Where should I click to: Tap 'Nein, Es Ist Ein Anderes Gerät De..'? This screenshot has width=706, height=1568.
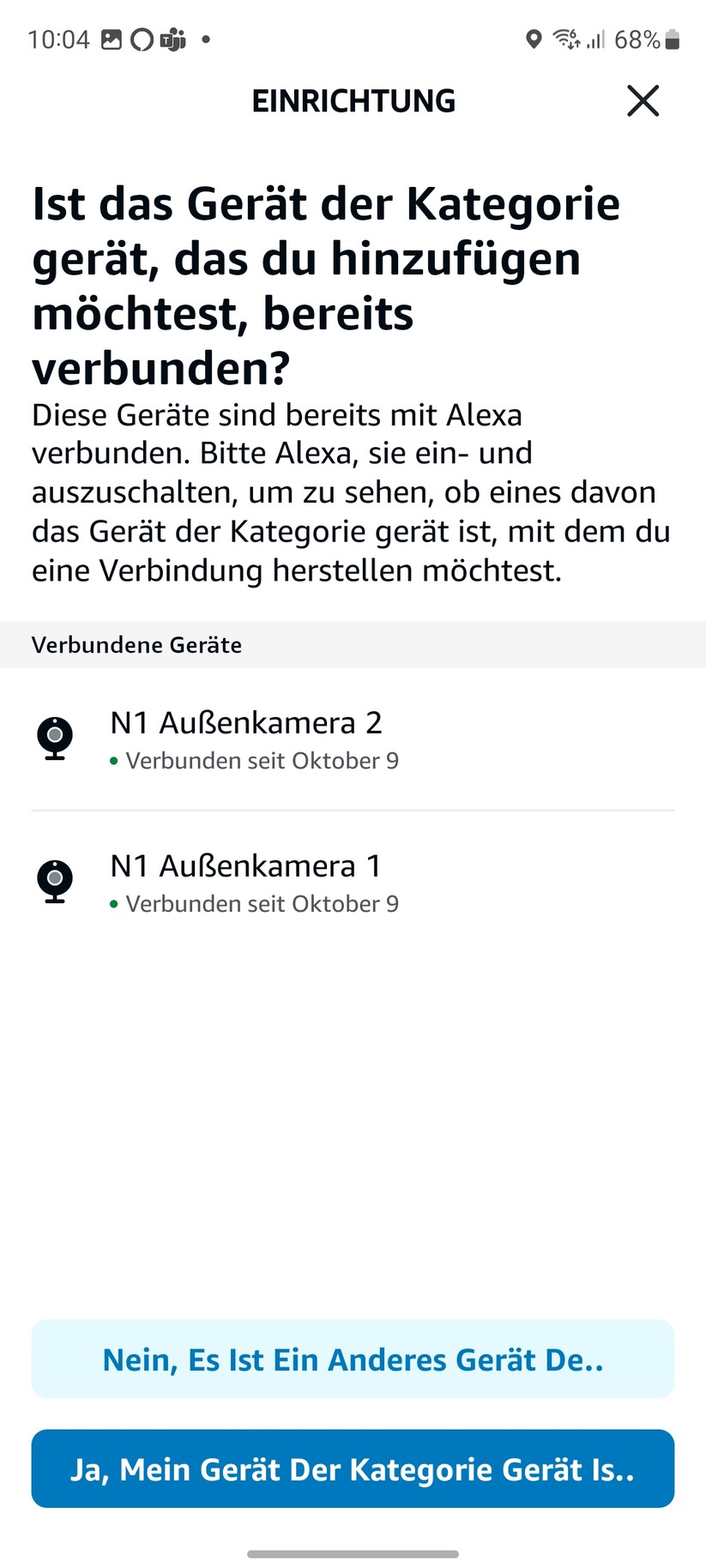click(353, 1359)
